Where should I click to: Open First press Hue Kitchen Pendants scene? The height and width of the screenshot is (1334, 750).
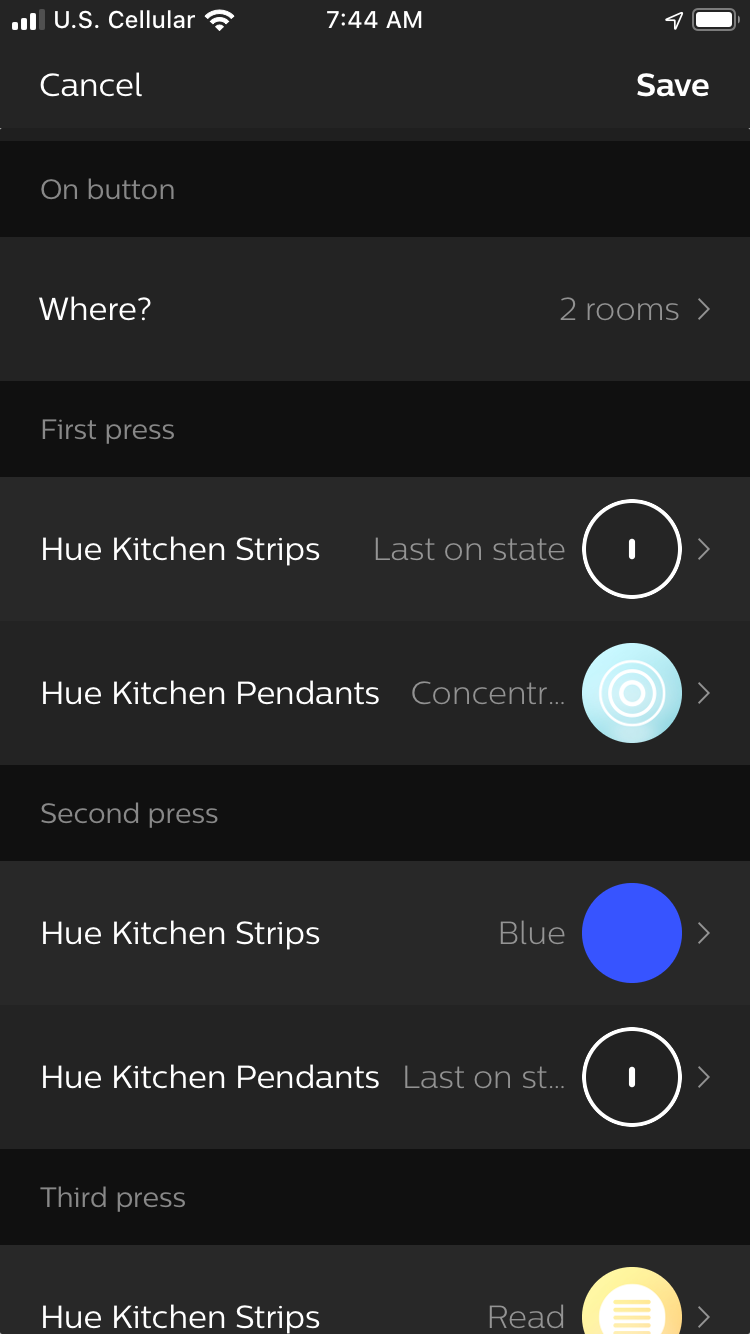(375, 693)
